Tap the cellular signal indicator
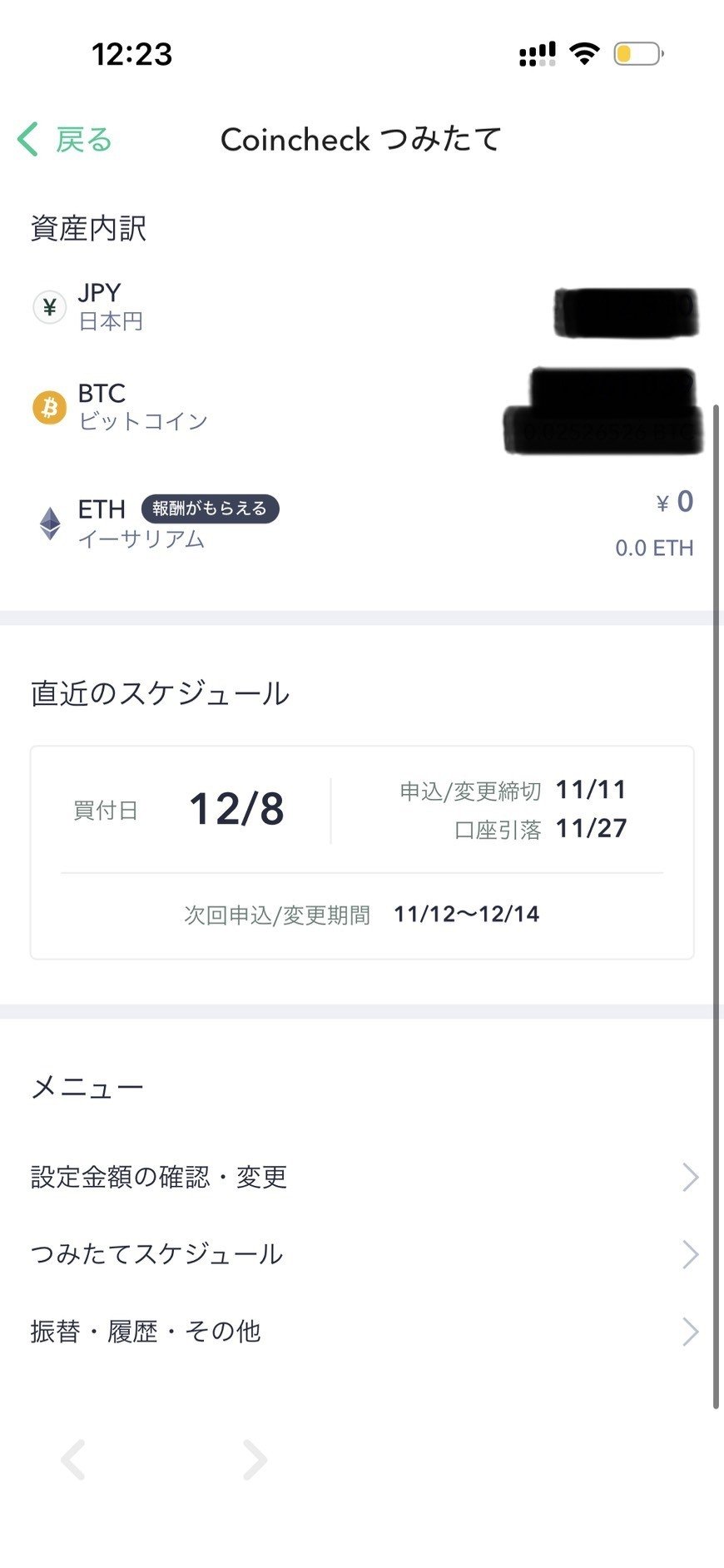 pos(535,52)
